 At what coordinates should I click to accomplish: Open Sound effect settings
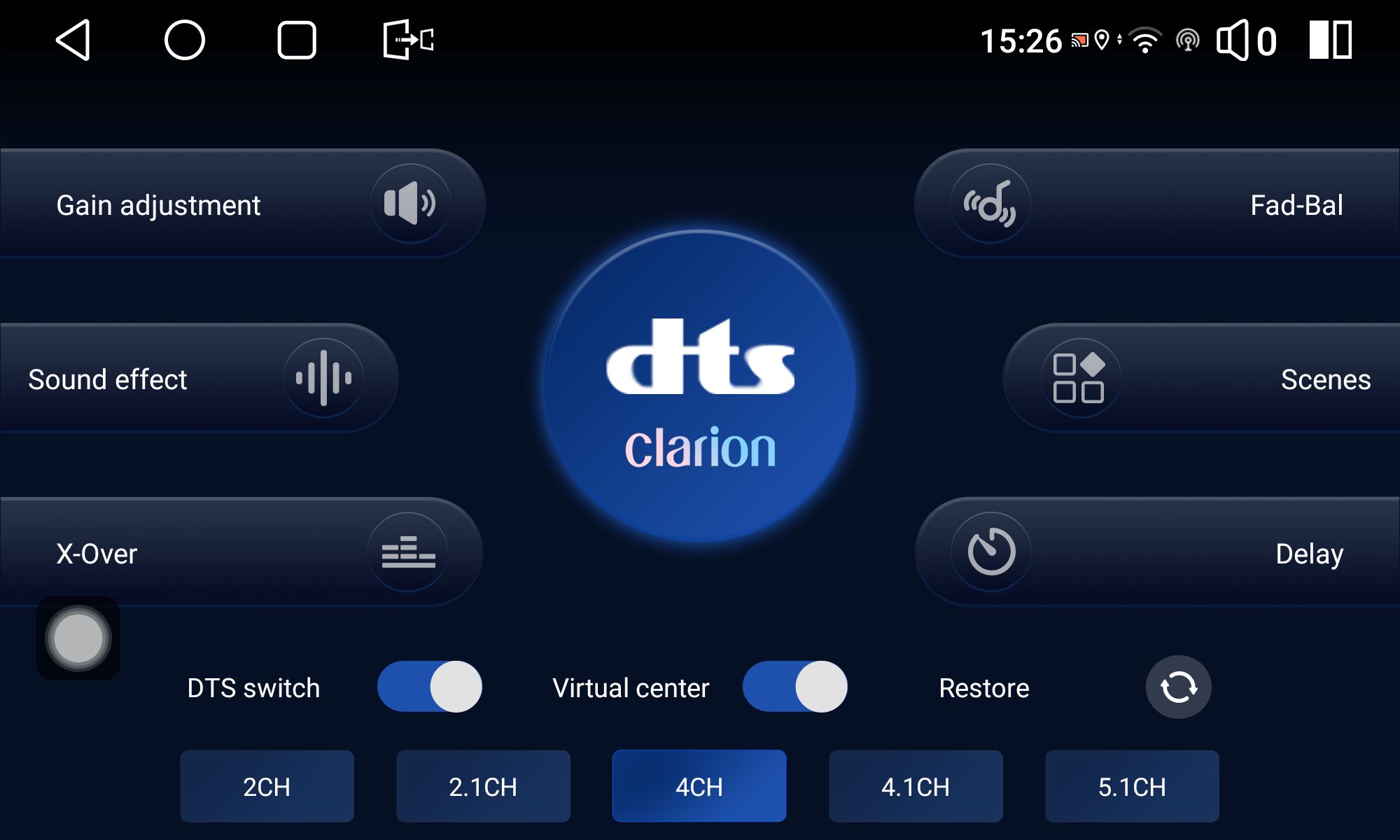(x=196, y=379)
